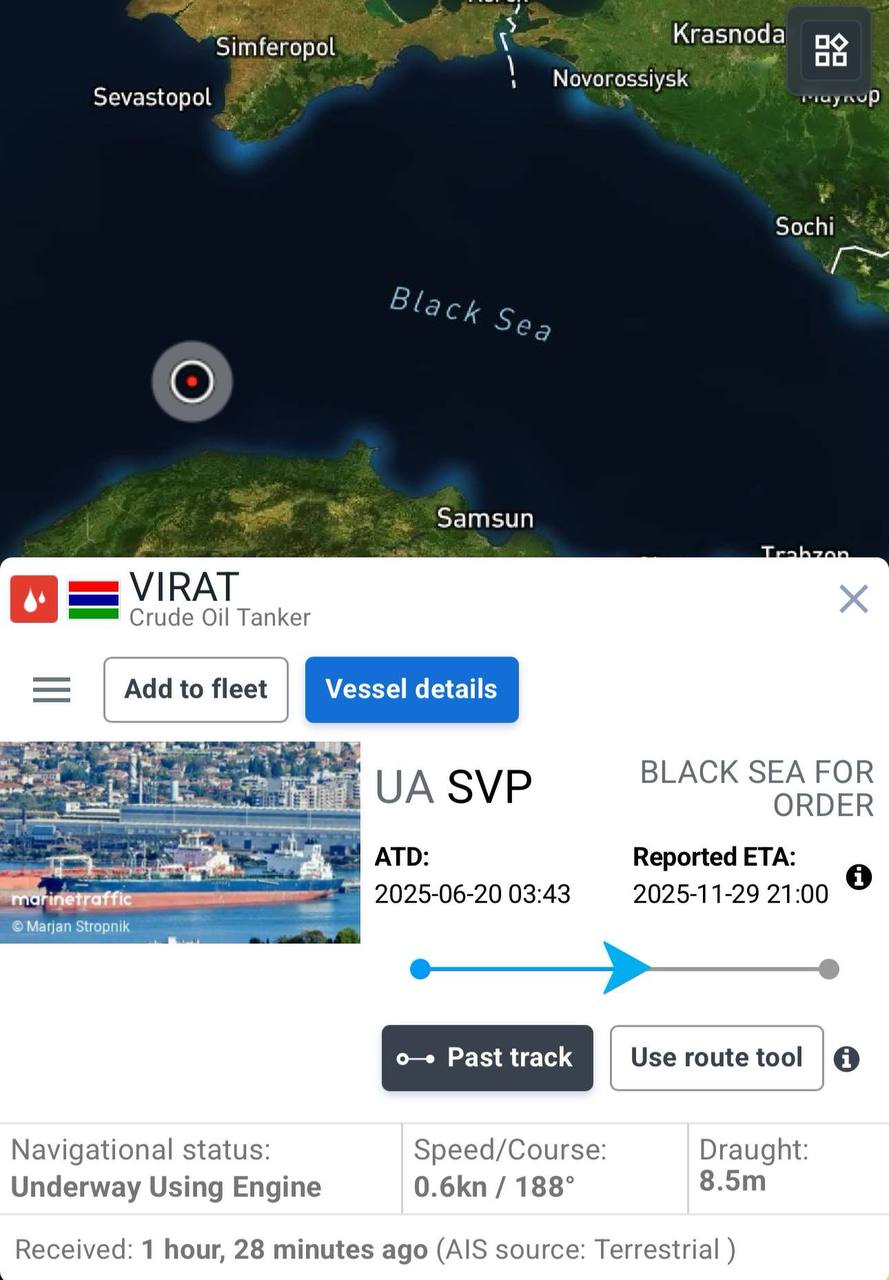The height and width of the screenshot is (1280, 889).
Task: View the VIRAT tanker photo
Action: pos(180,842)
